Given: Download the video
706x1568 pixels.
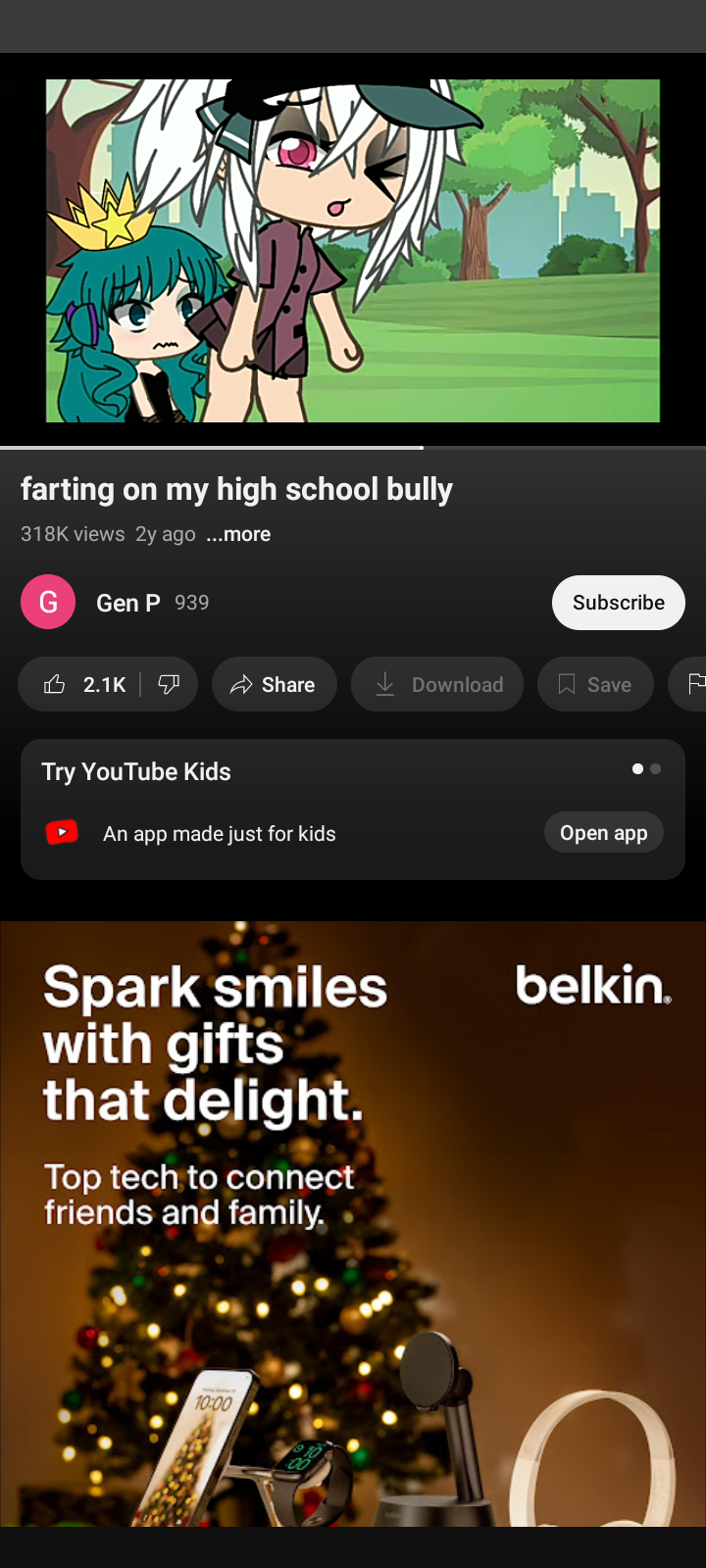Looking at the screenshot, I should pos(437,684).
